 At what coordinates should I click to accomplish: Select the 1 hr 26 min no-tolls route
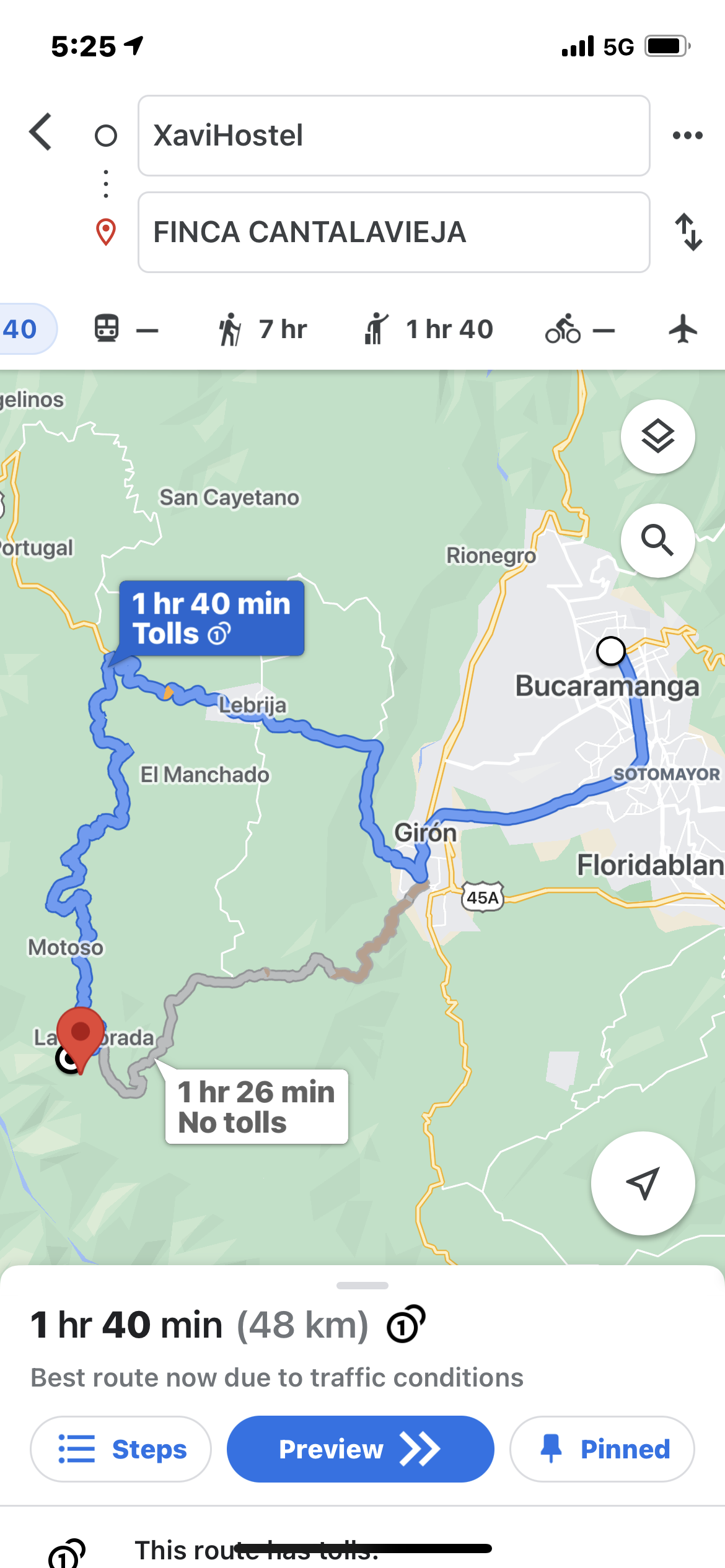coord(257,1107)
